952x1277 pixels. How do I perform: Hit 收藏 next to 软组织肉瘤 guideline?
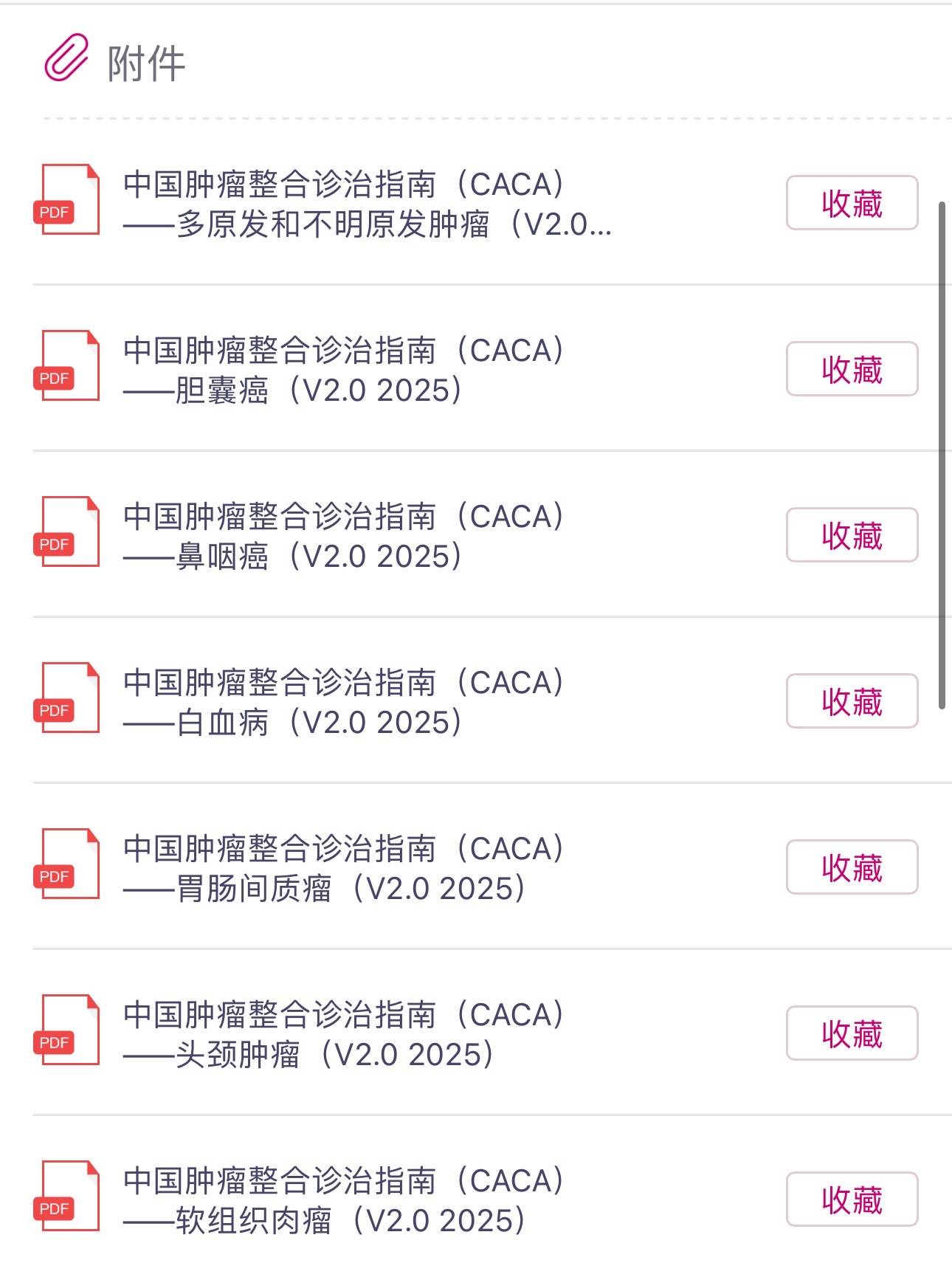tap(852, 1199)
